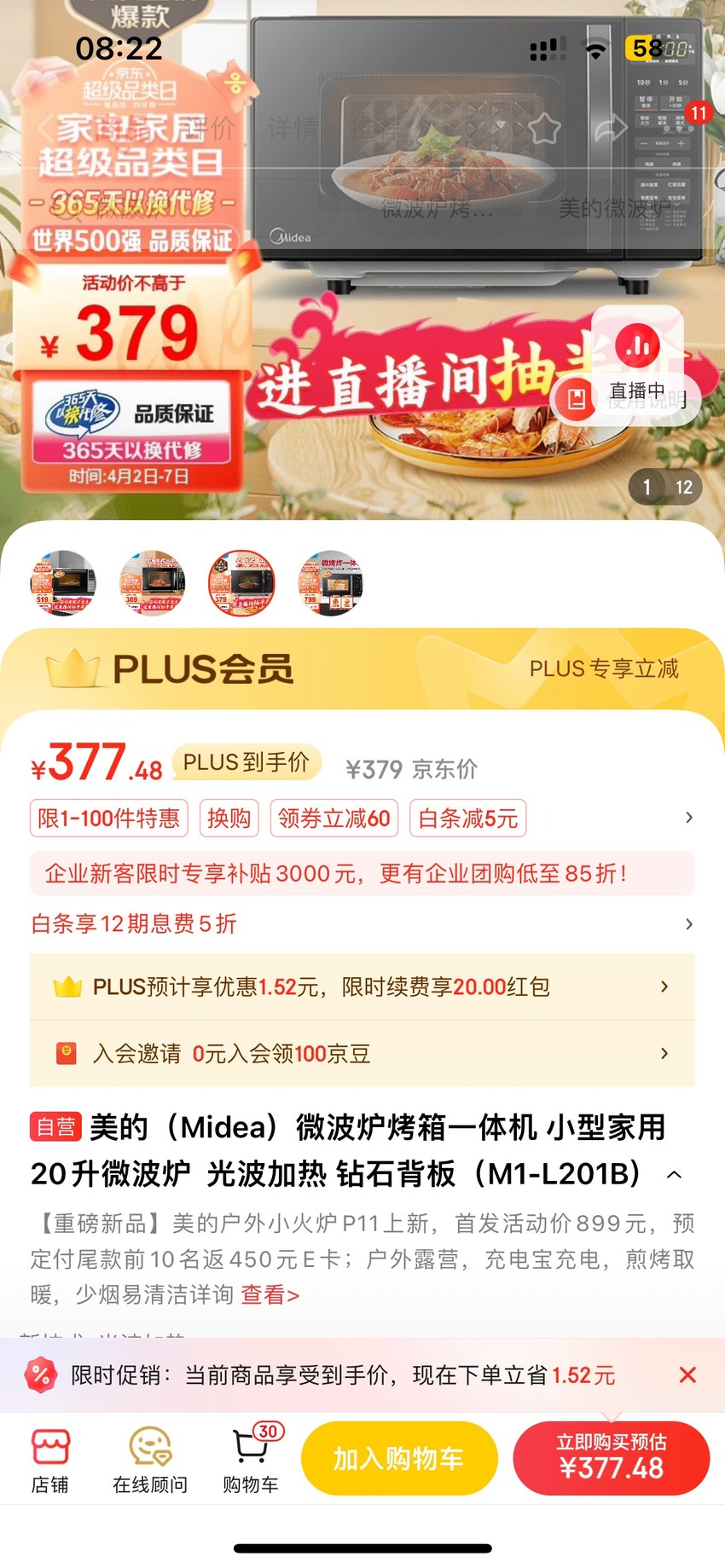The height and width of the screenshot is (1568, 725).
Task: Open 入会邀请 0元入会领100京豆
Action: 362,1054
